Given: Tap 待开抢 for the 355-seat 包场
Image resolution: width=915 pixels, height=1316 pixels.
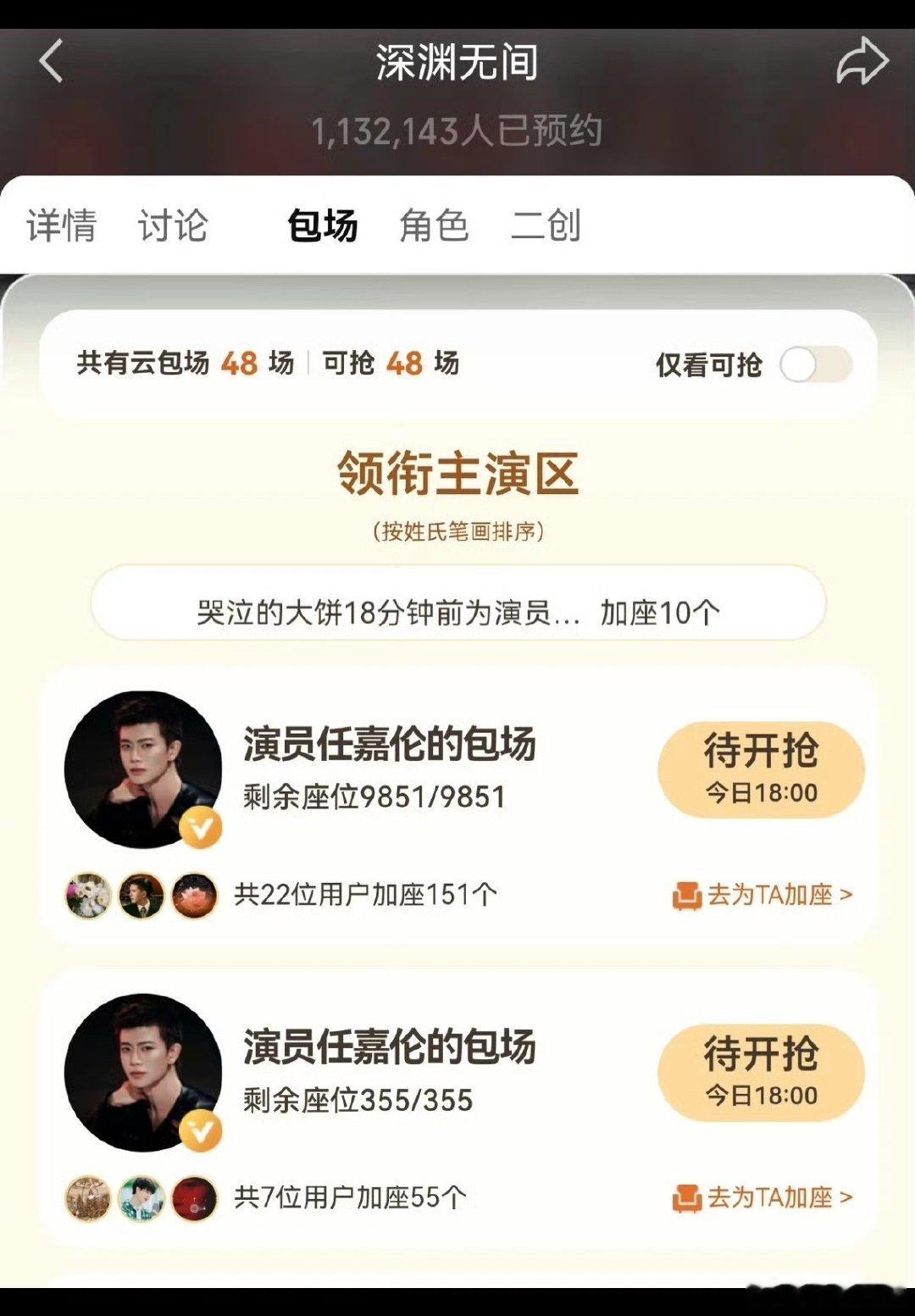Looking at the screenshot, I should click(761, 1072).
